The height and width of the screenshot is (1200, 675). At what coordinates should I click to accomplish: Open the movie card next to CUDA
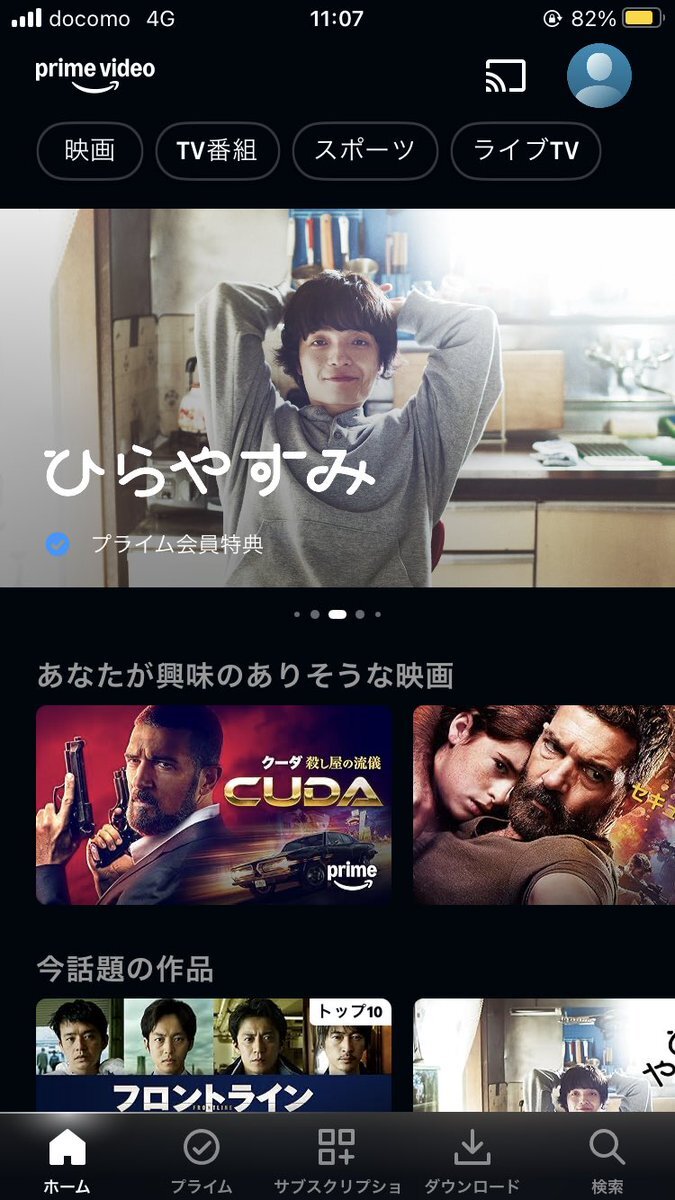point(544,805)
